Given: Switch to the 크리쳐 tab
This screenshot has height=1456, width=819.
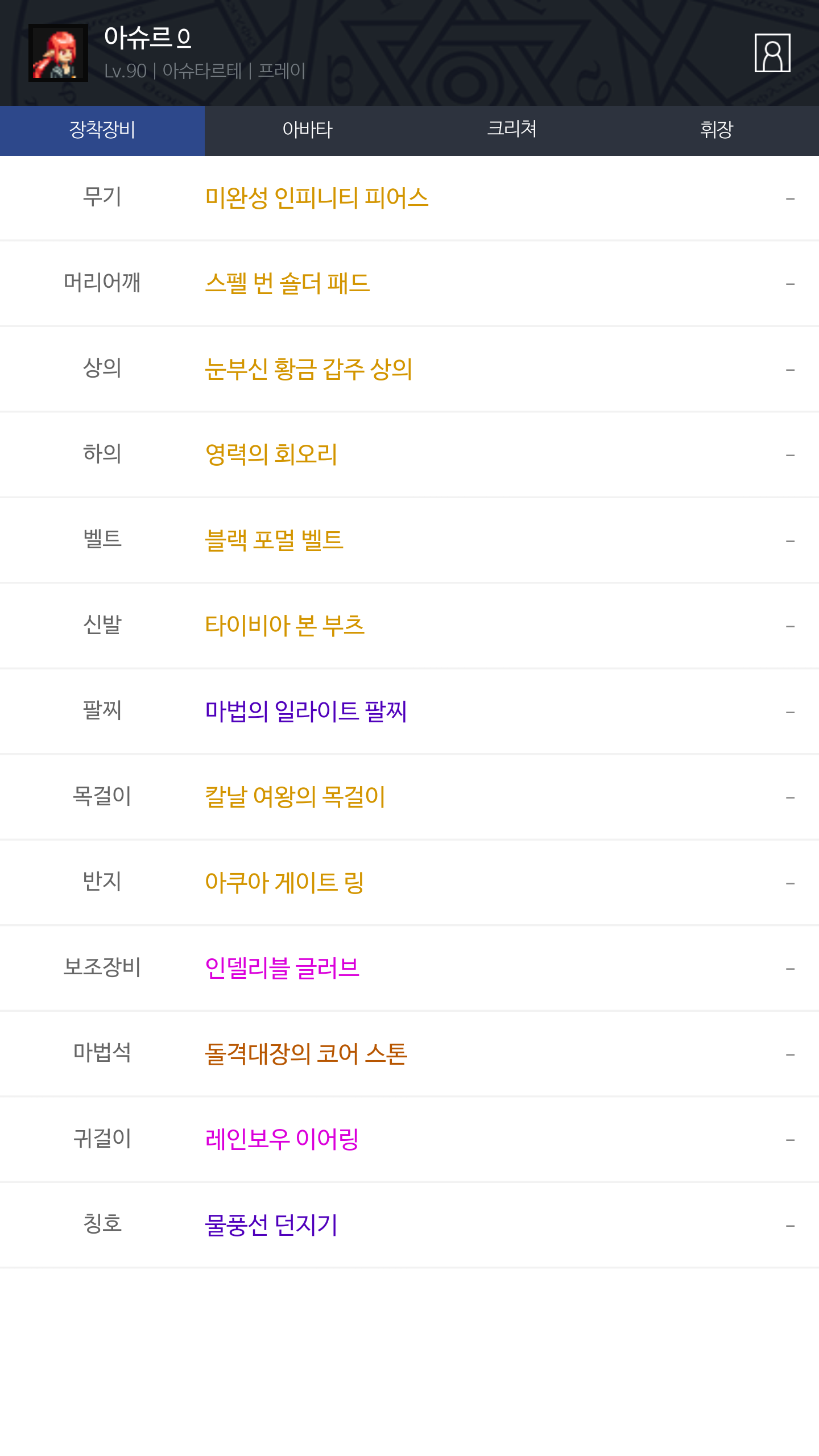Looking at the screenshot, I should click(512, 130).
